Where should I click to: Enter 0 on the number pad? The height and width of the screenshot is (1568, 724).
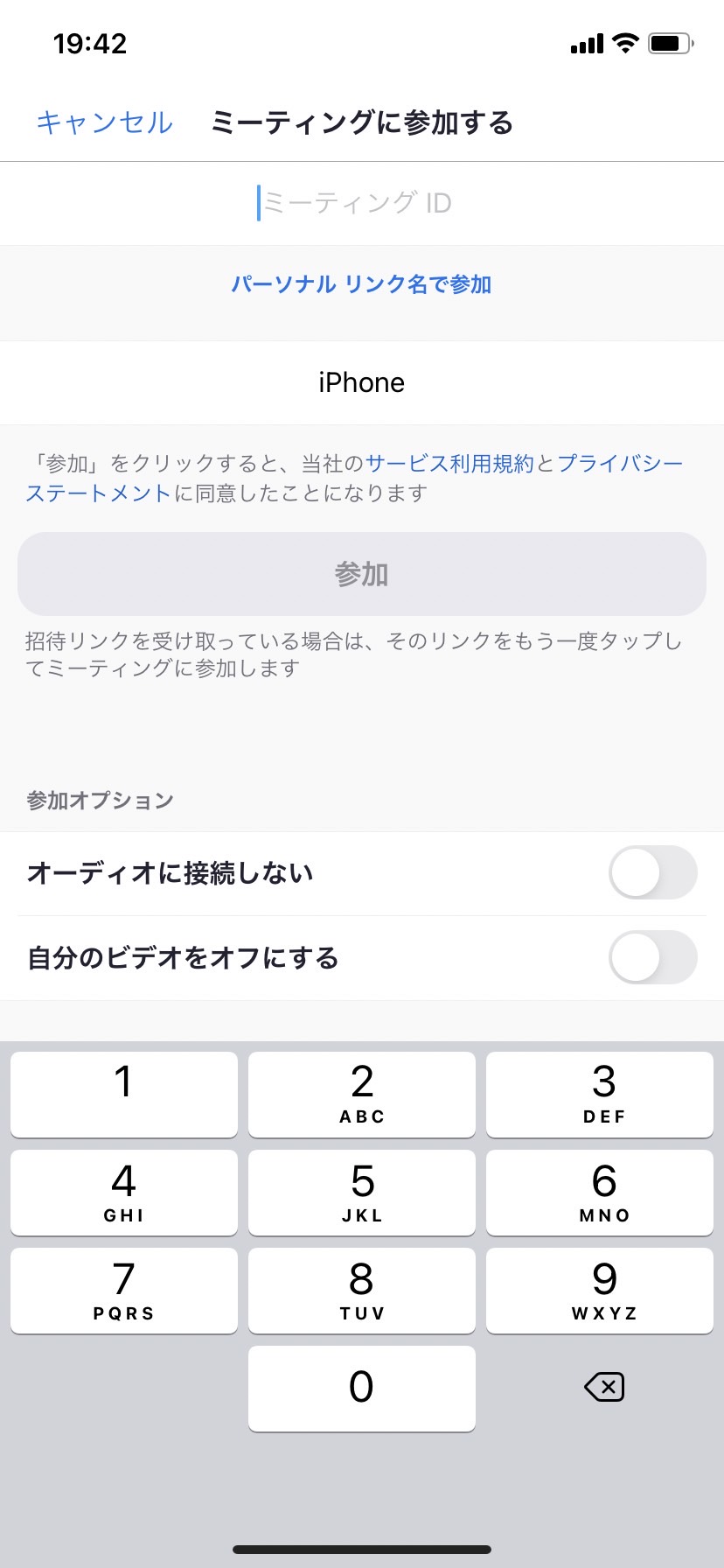click(x=362, y=1388)
